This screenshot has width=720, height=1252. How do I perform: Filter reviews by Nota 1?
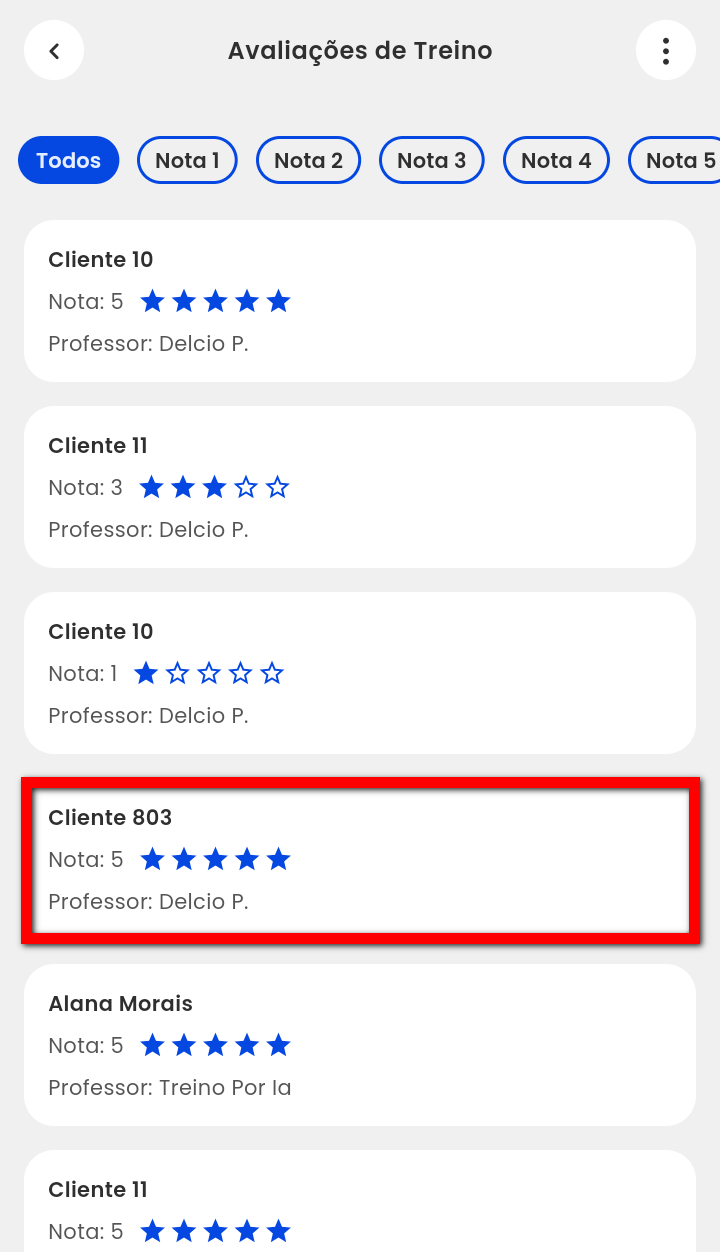(x=187, y=160)
